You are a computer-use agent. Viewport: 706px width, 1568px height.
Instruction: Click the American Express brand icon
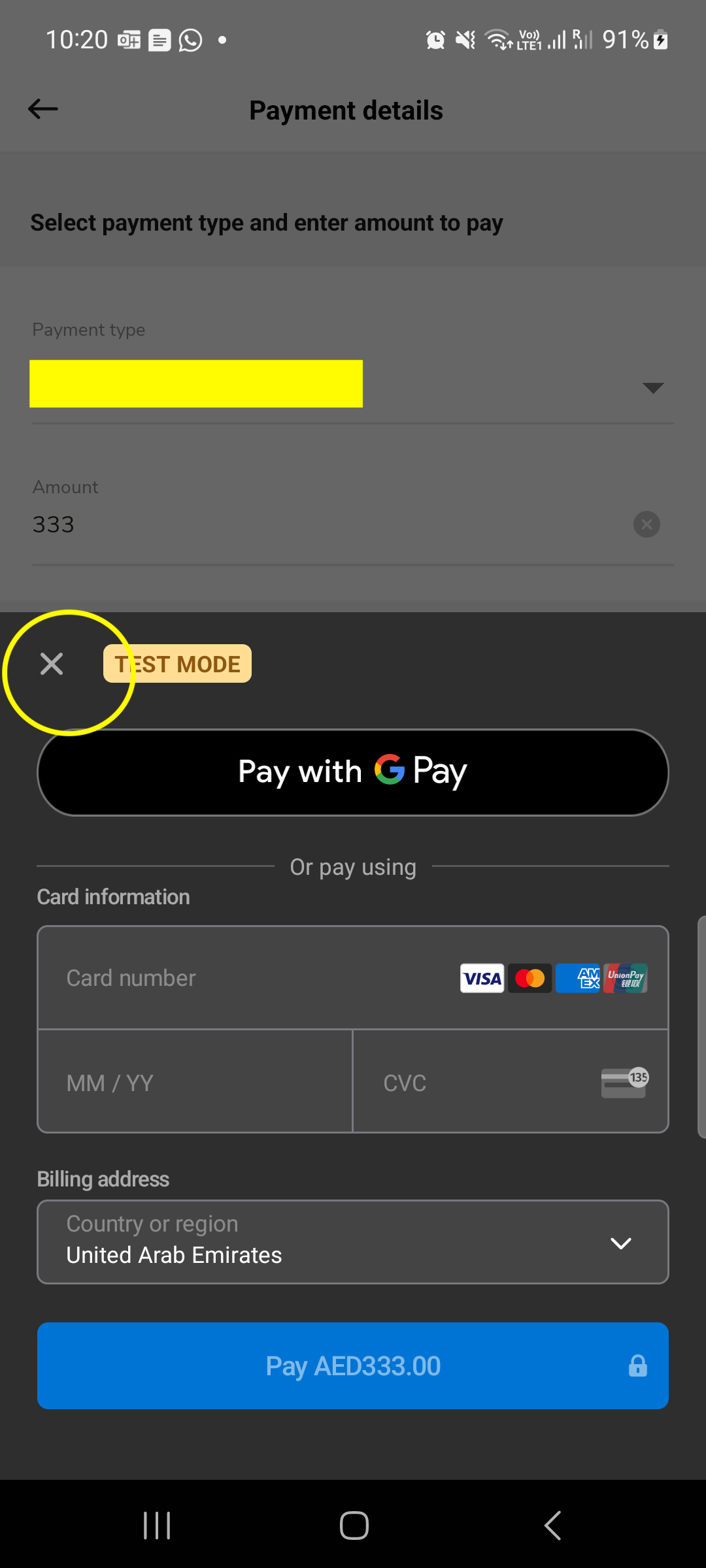[578, 978]
